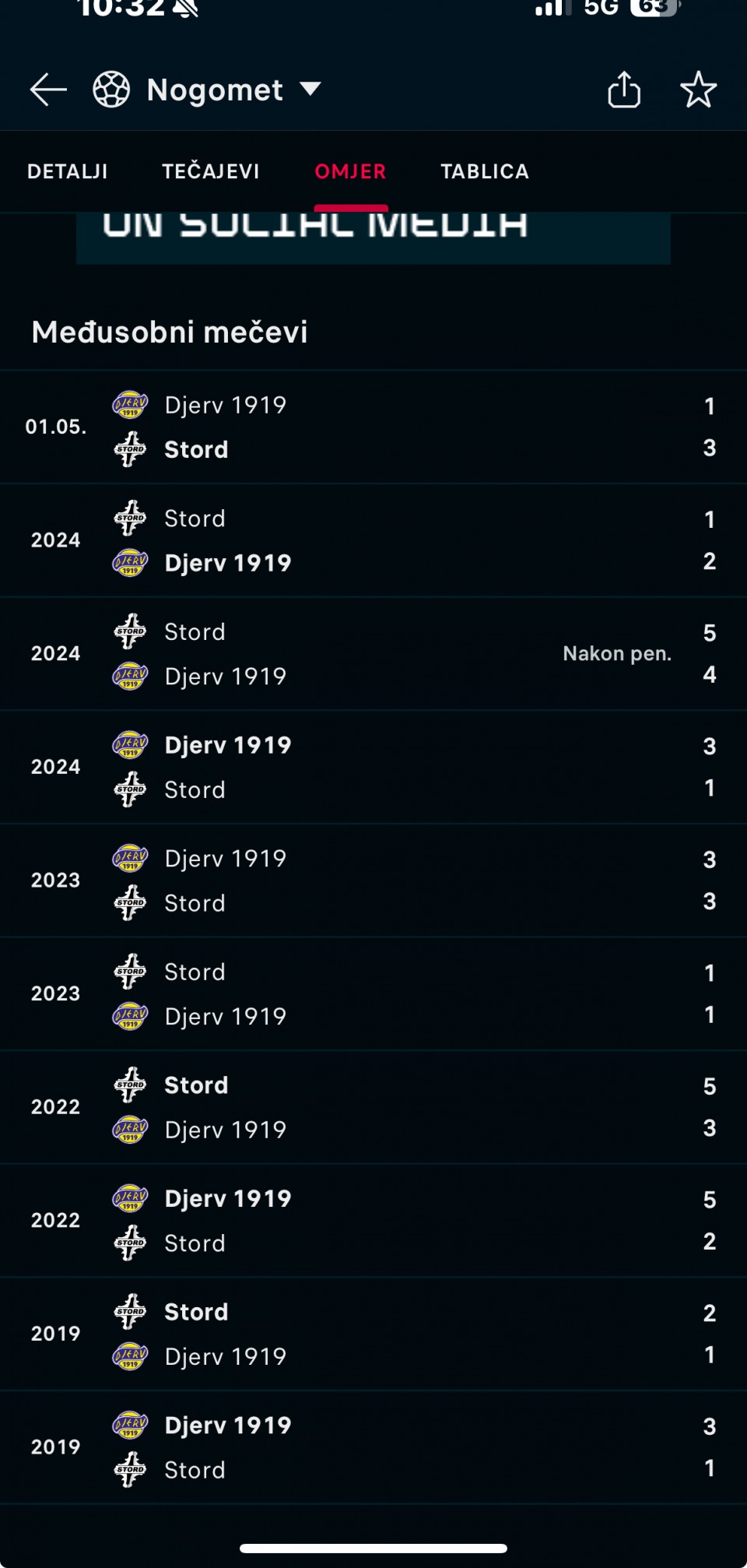The height and width of the screenshot is (1568, 747).
Task: View the Tablica tab
Action: (x=485, y=171)
